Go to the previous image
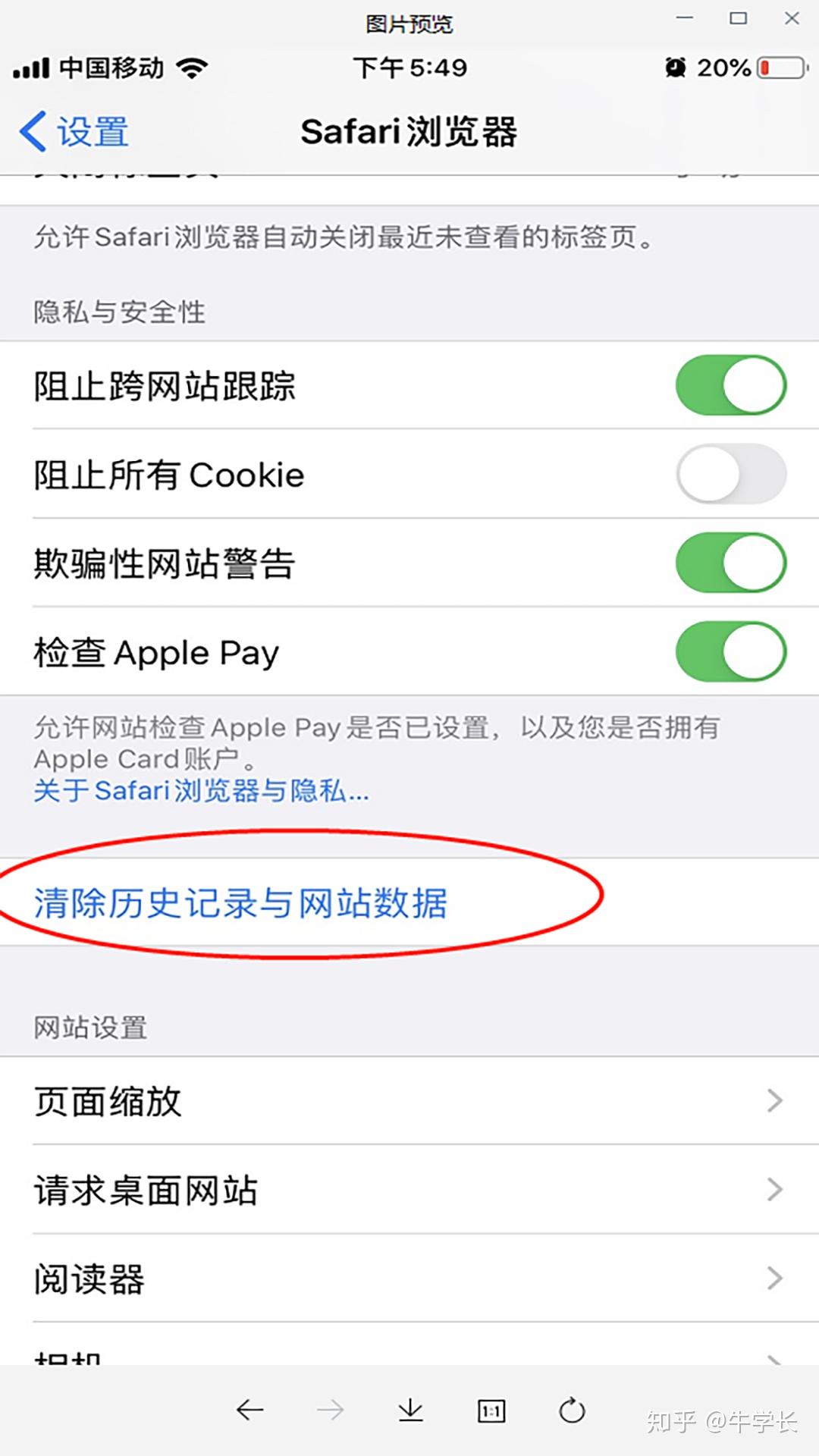Viewport: 819px width, 1456px height. point(249,1410)
